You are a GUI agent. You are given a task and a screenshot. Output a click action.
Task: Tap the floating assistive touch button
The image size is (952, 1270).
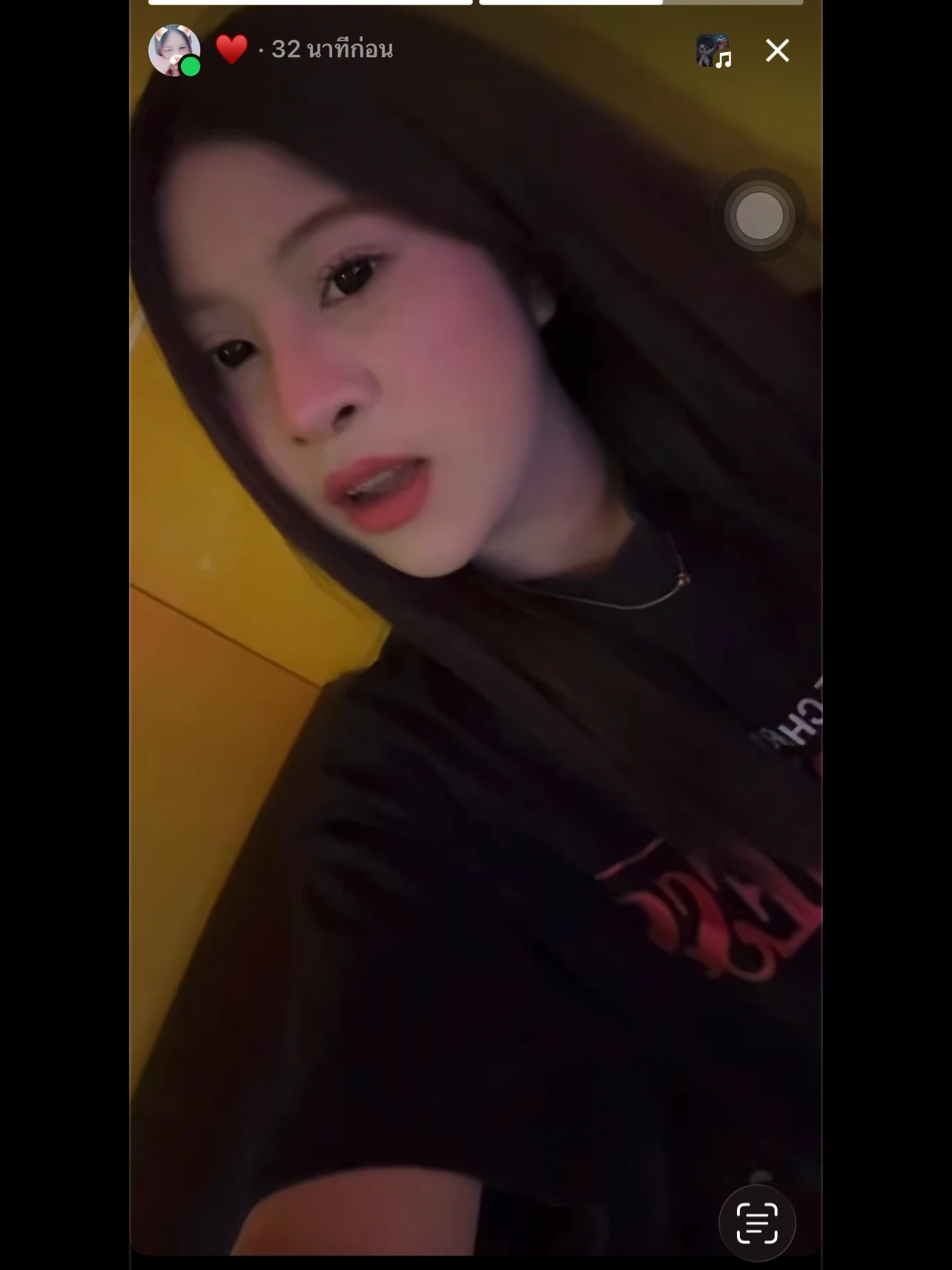tap(758, 216)
